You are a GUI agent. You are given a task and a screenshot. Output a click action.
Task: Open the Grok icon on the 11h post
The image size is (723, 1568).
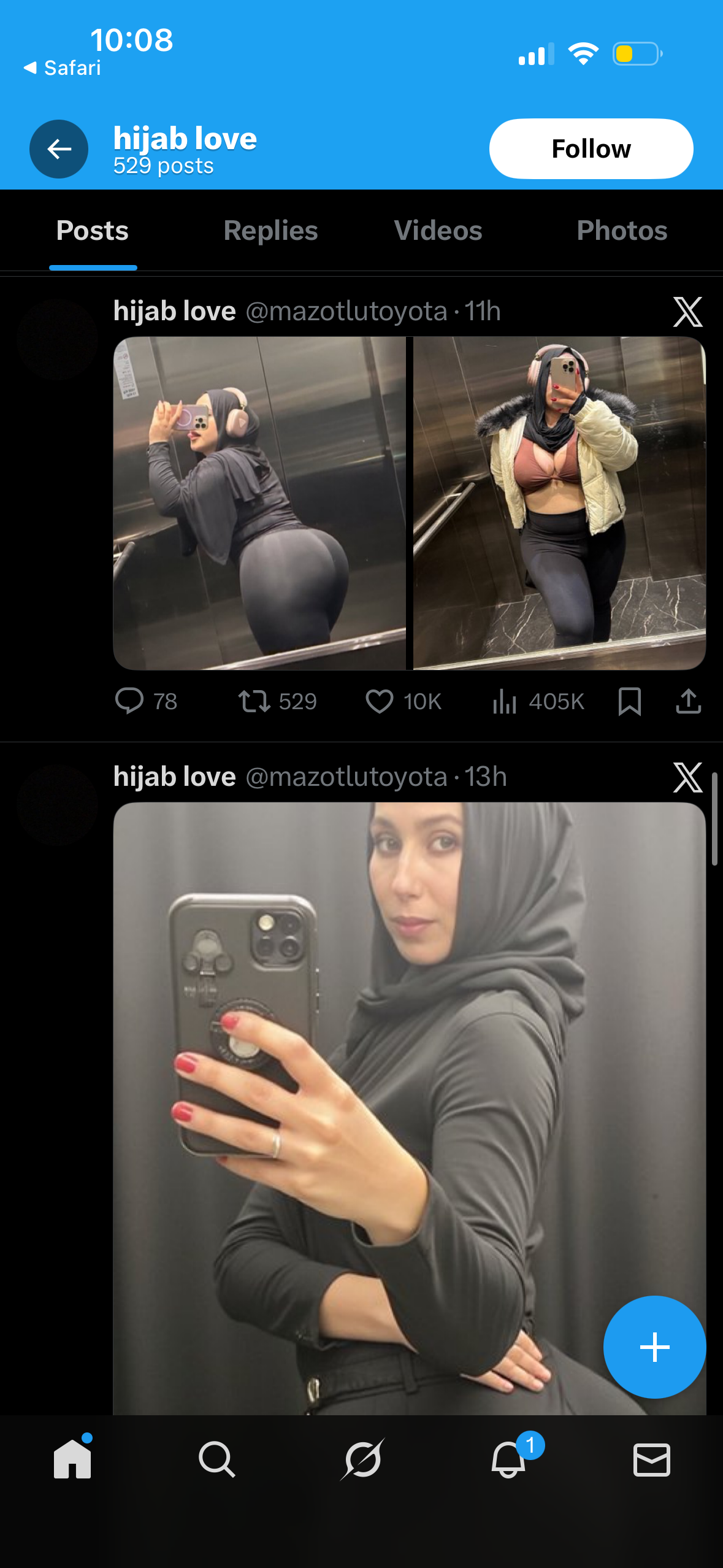pos(687,312)
